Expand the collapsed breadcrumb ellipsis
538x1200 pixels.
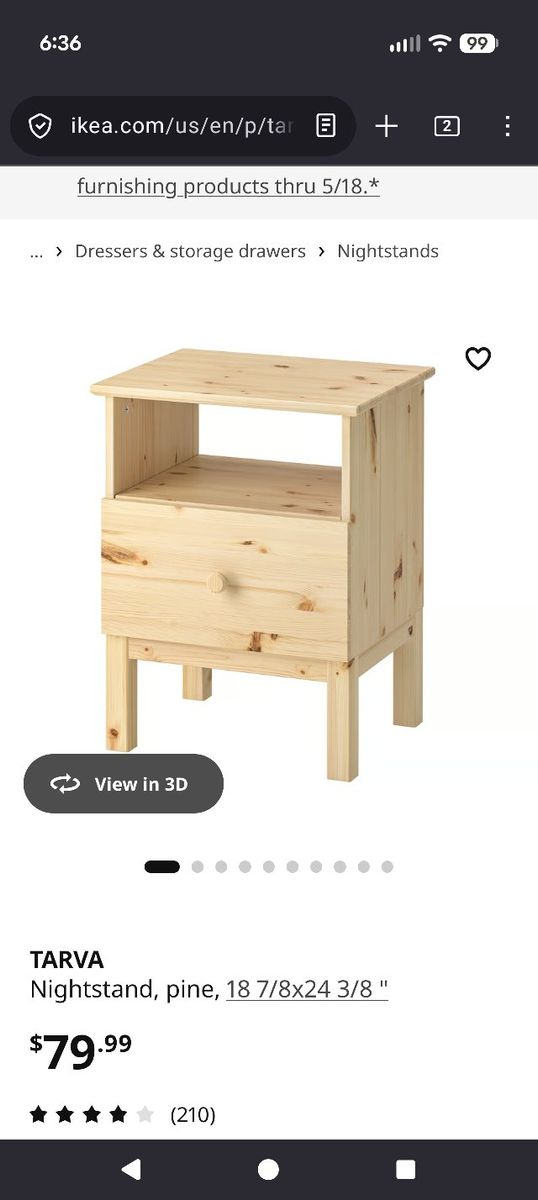(x=36, y=252)
